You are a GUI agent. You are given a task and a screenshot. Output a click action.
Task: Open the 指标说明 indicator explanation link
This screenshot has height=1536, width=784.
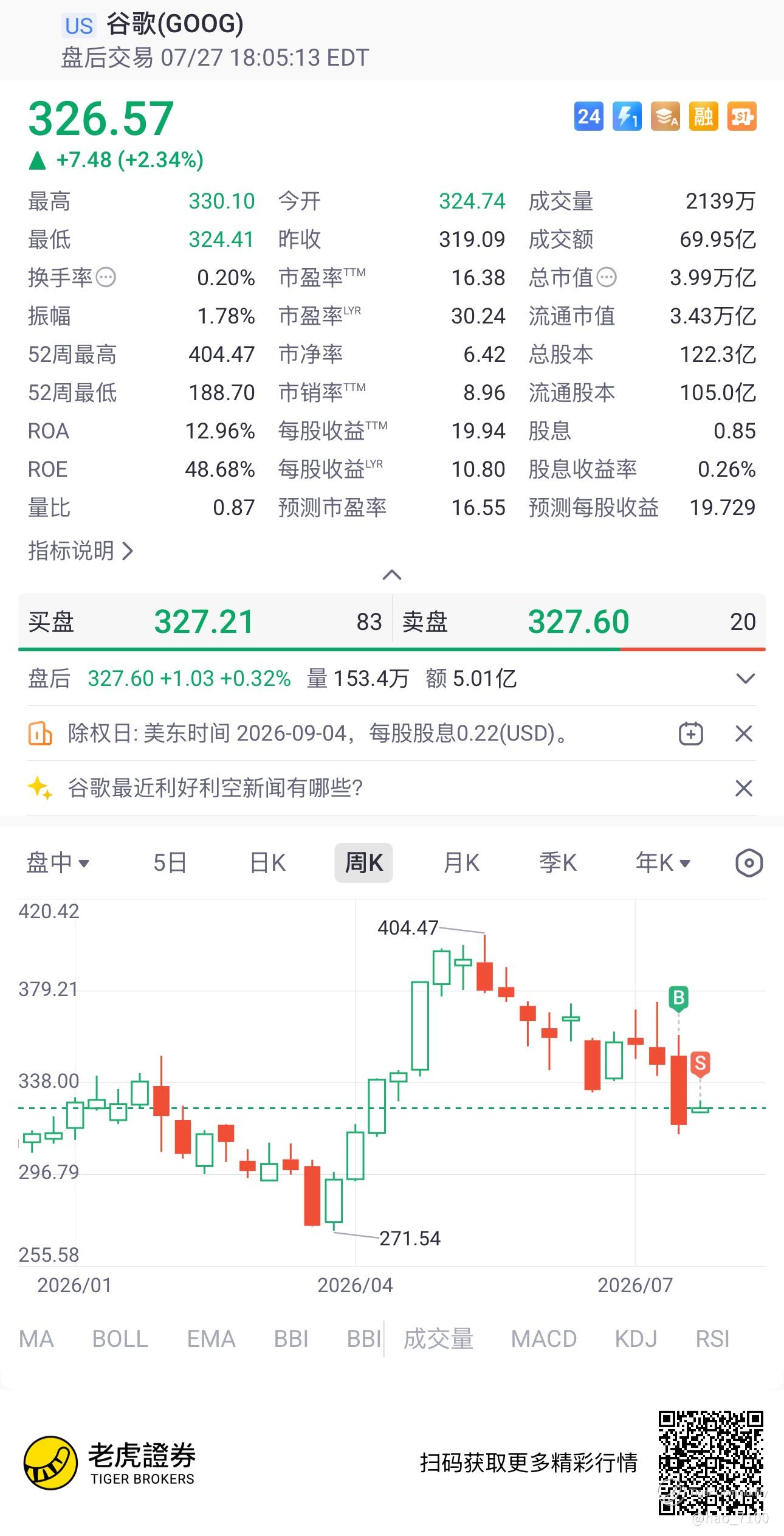coord(80,551)
